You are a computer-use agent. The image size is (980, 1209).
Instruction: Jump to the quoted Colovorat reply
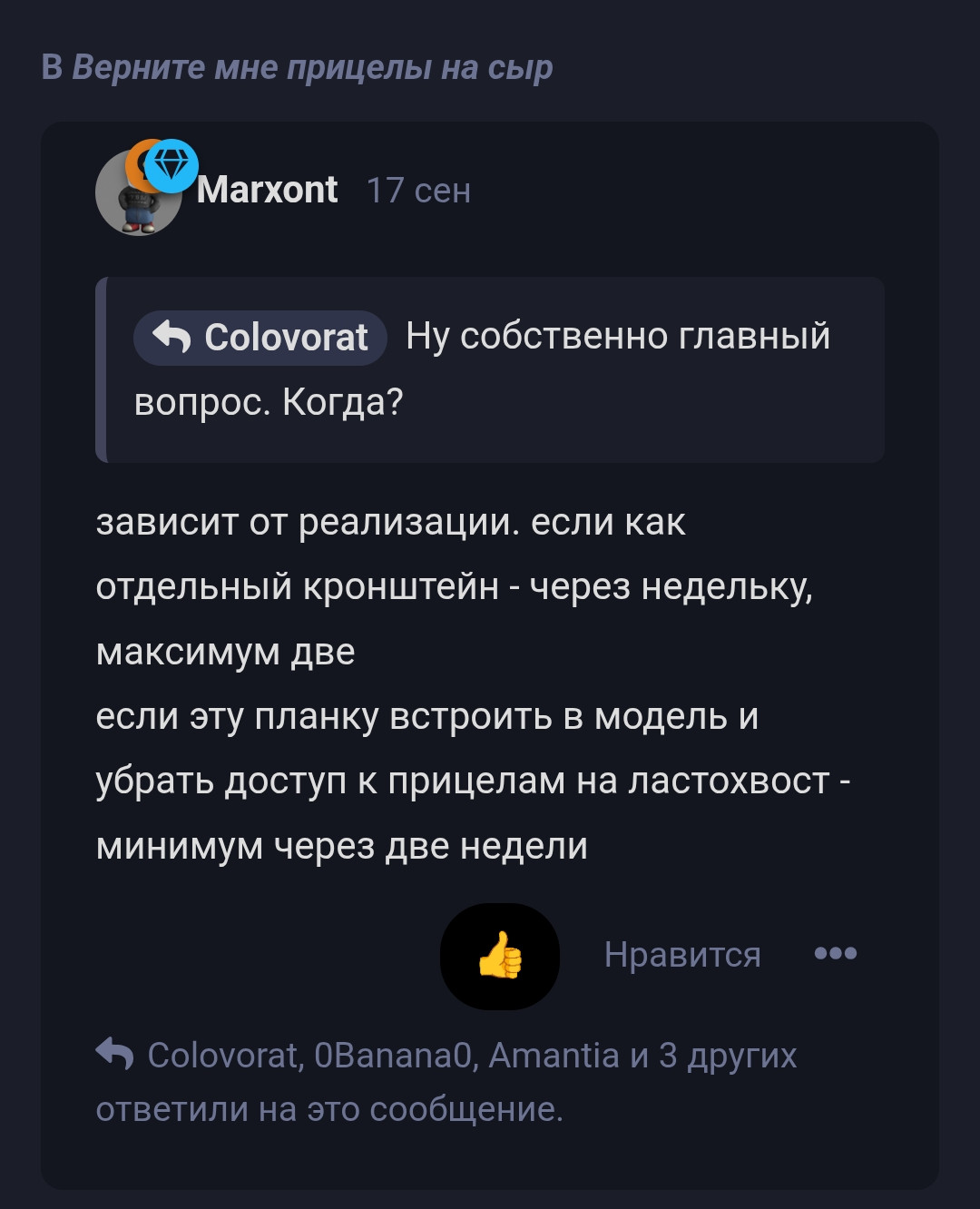pyautogui.click(x=260, y=338)
